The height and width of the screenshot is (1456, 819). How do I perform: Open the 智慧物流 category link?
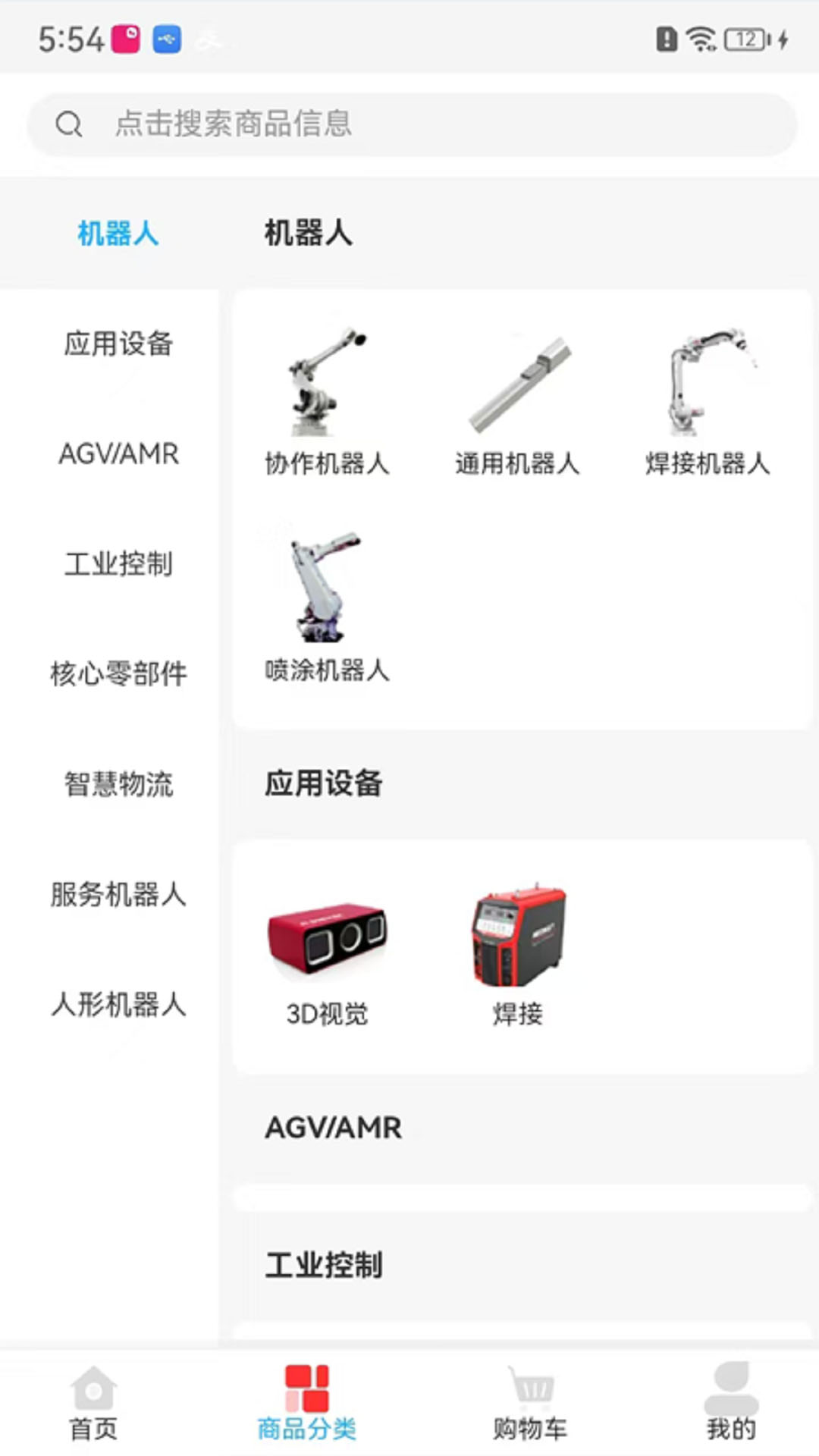click(x=118, y=786)
